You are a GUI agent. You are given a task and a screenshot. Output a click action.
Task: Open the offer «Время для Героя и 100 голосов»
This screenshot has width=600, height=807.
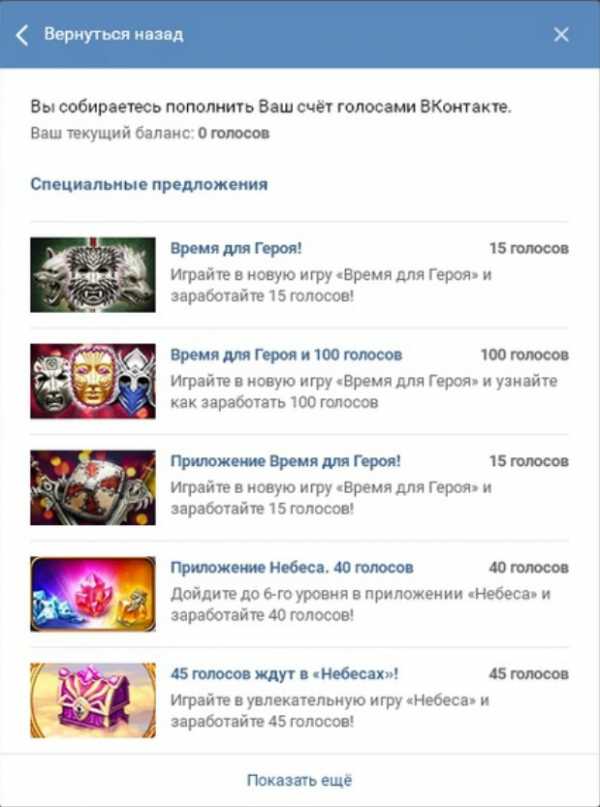click(286, 355)
